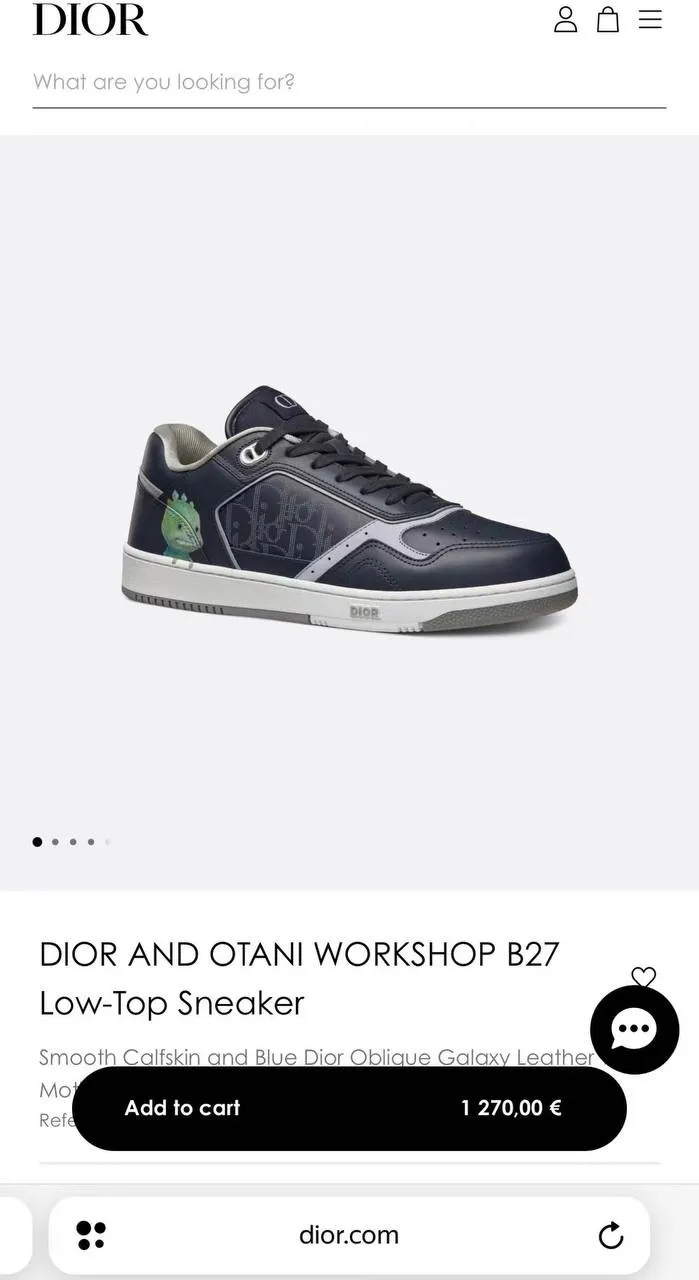The width and height of the screenshot is (699, 1280).
Task: Go to the Dior homepage via the logo
Action: click(x=90, y=20)
